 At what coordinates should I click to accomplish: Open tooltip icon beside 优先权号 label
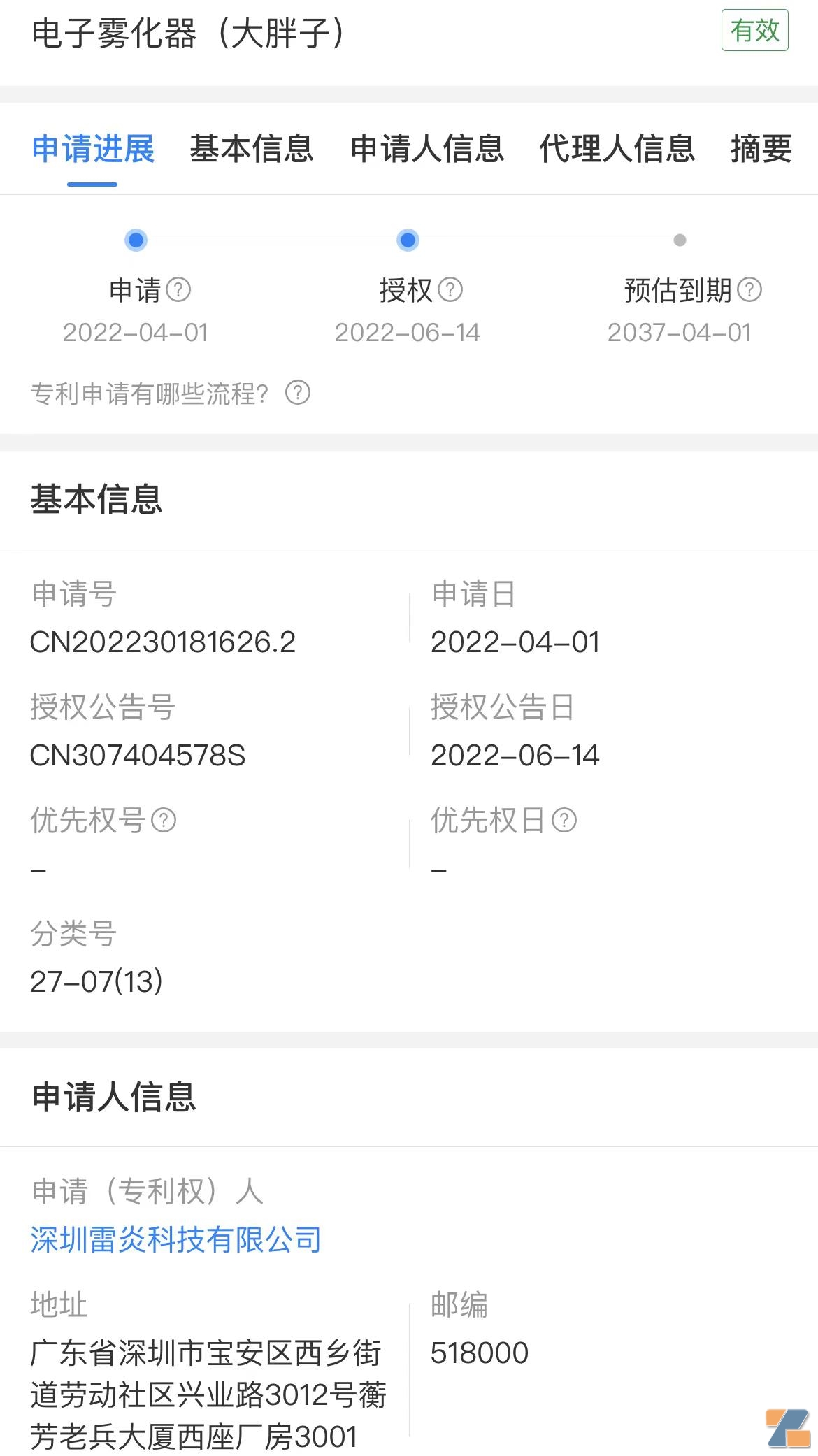point(165,821)
